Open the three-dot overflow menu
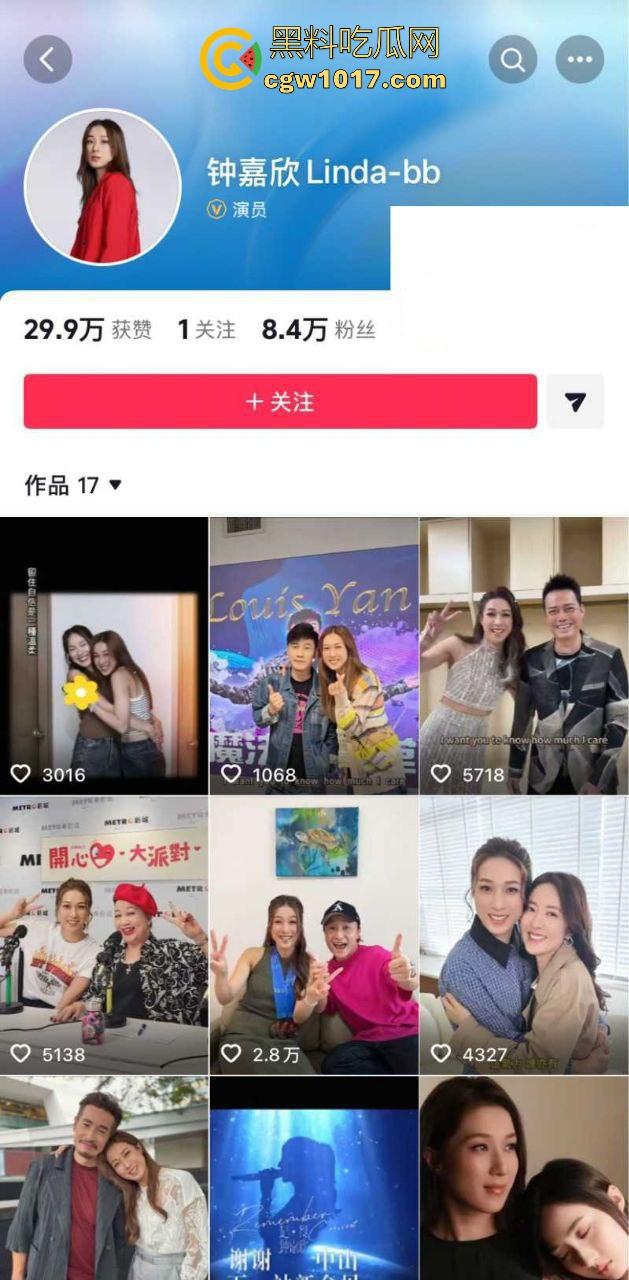629x1280 pixels. [x=580, y=60]
